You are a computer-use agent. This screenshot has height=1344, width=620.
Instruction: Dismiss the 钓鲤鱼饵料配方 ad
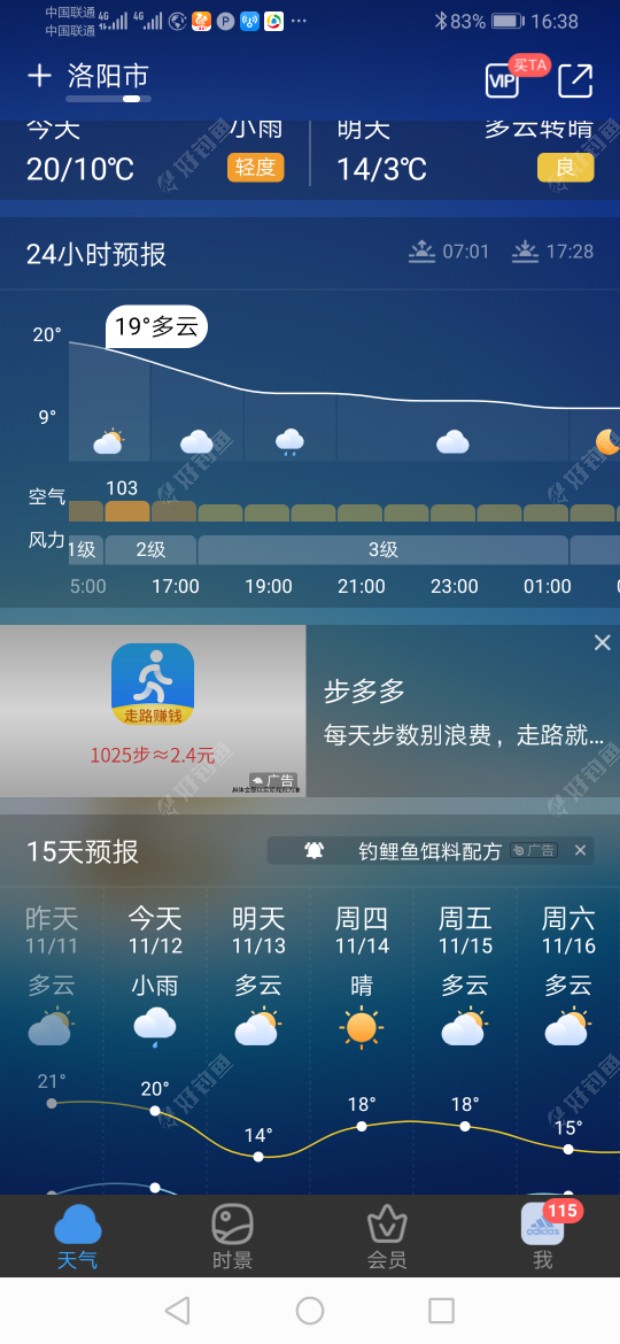click(580, 851)
